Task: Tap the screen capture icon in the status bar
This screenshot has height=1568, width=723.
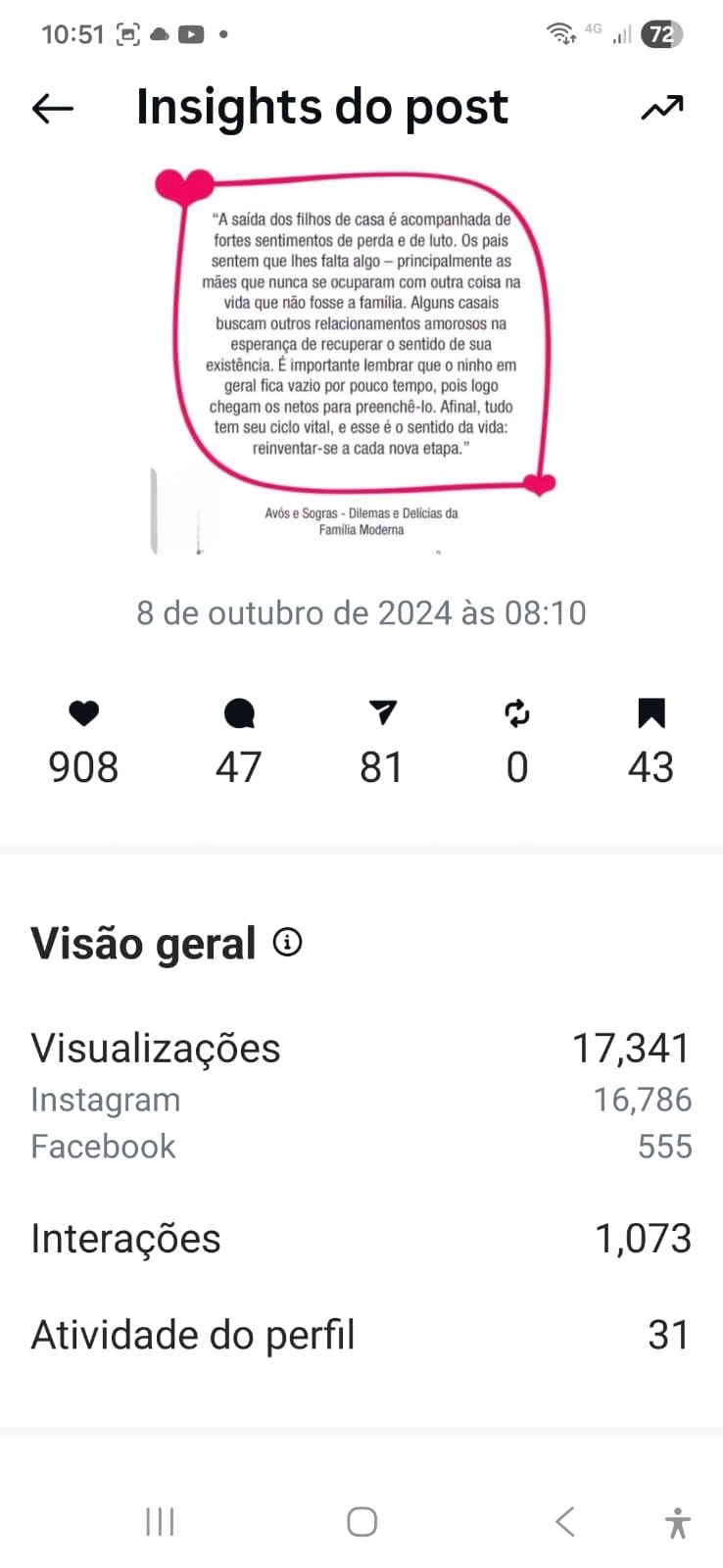Action: point(130,32)
